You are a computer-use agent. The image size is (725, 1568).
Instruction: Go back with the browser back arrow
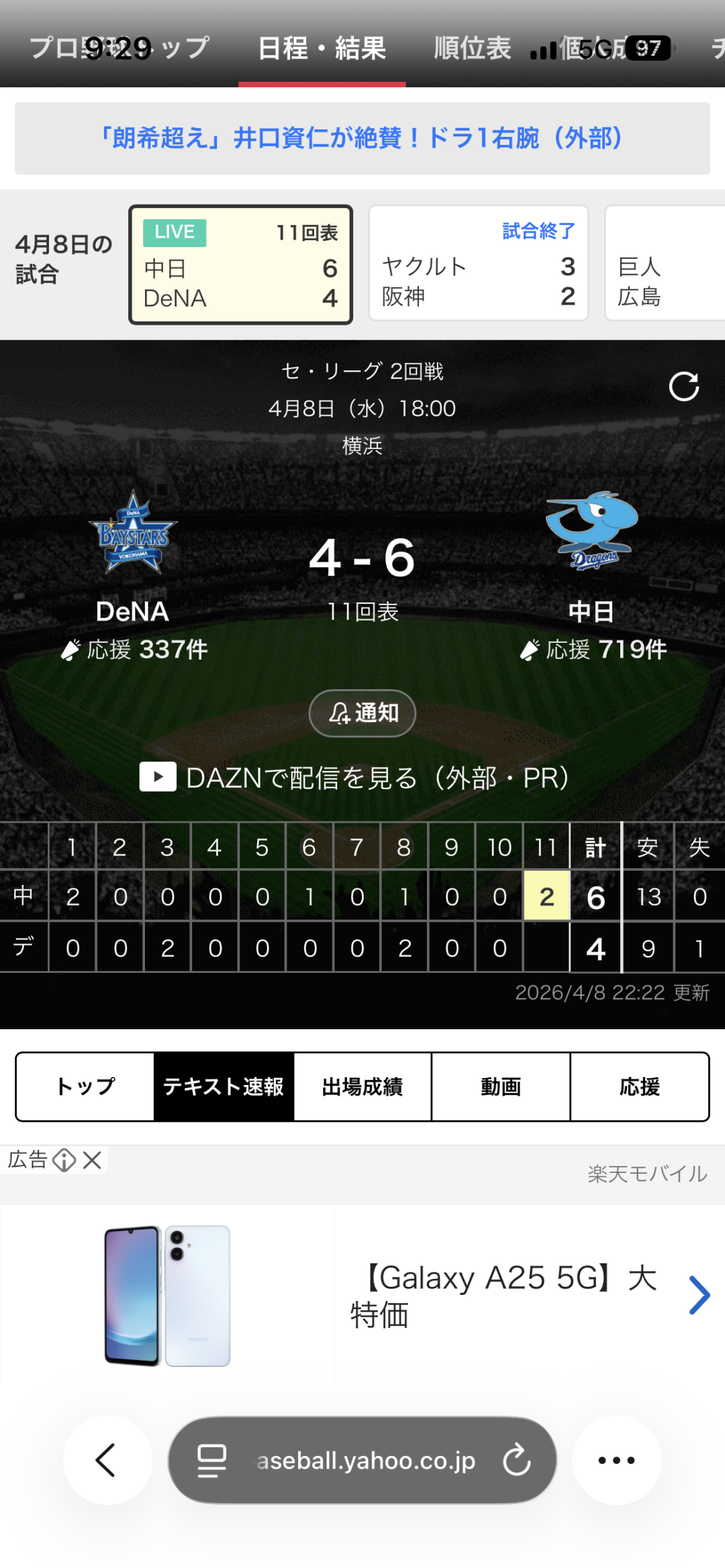click(x=107, y=1460)
